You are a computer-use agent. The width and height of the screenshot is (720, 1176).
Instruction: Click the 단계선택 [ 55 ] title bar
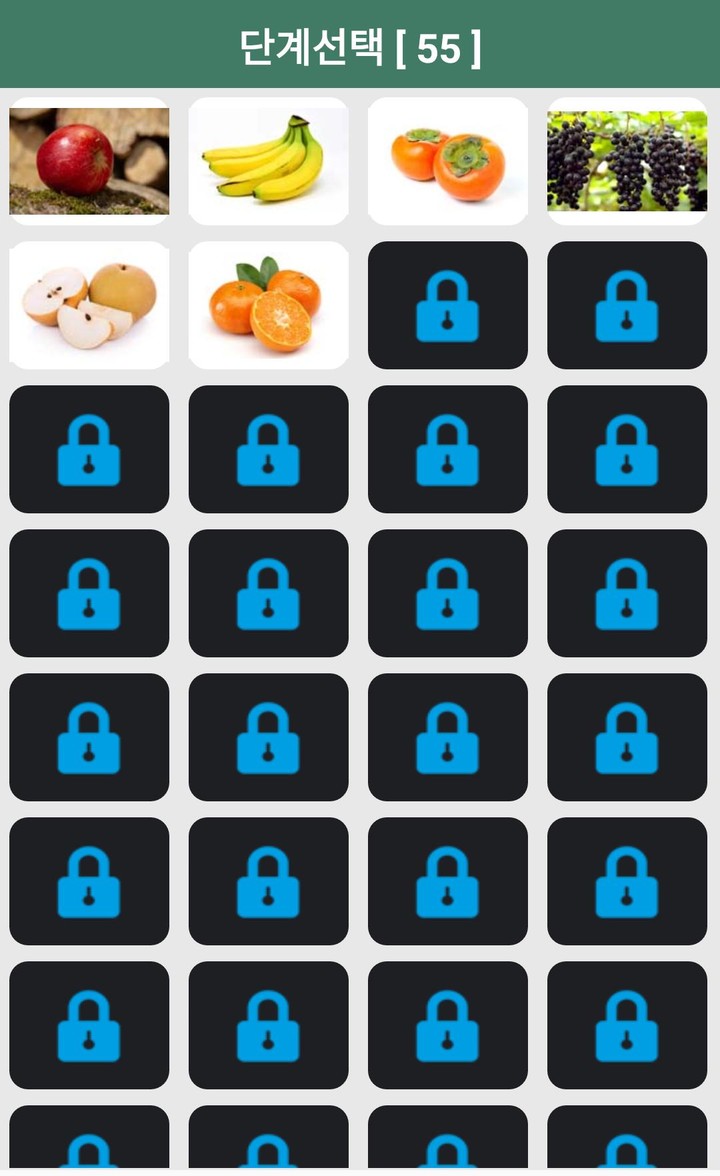tap(360, 42)
